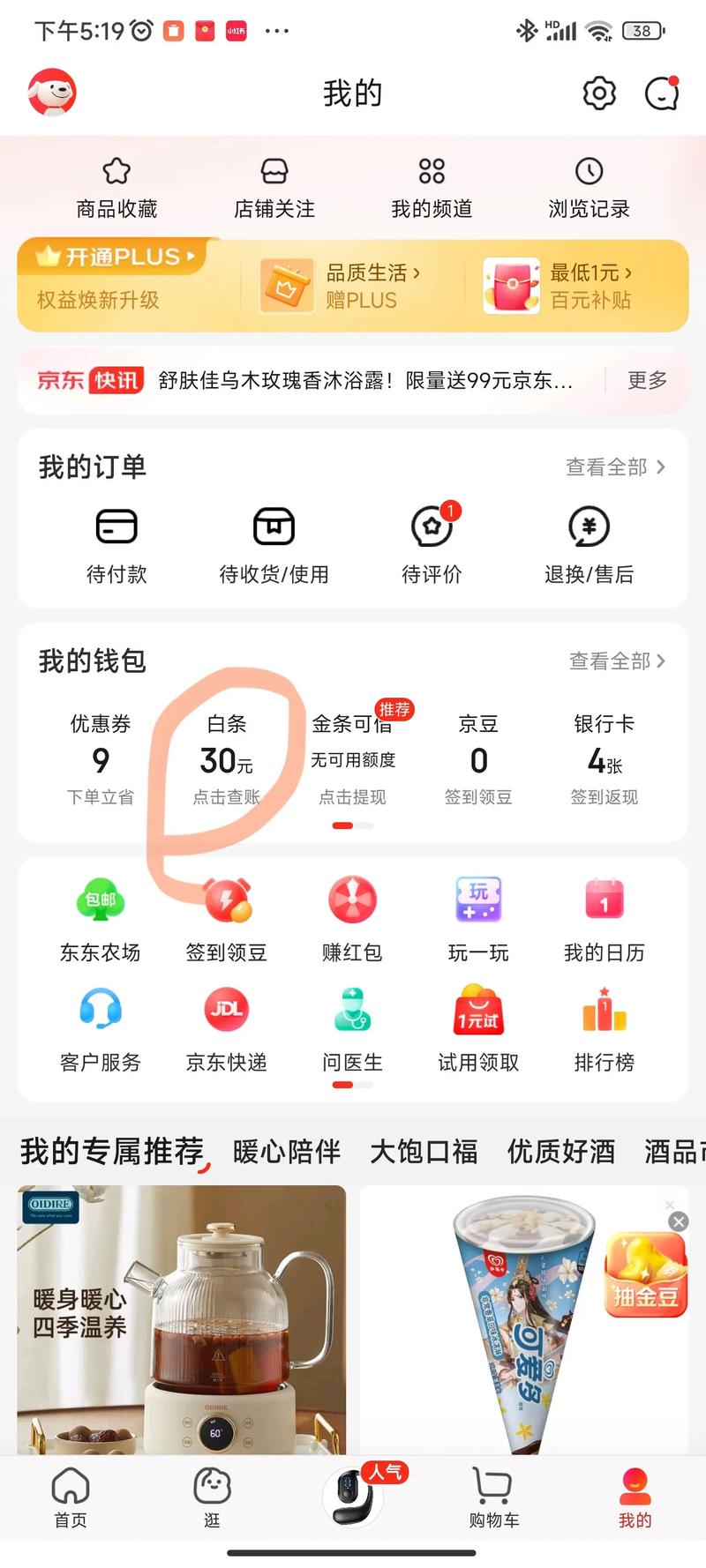Viewport: 706px width, 1568px height.
Task: Expand 查看全部 next to 我的订单
Action: (617, 467)
